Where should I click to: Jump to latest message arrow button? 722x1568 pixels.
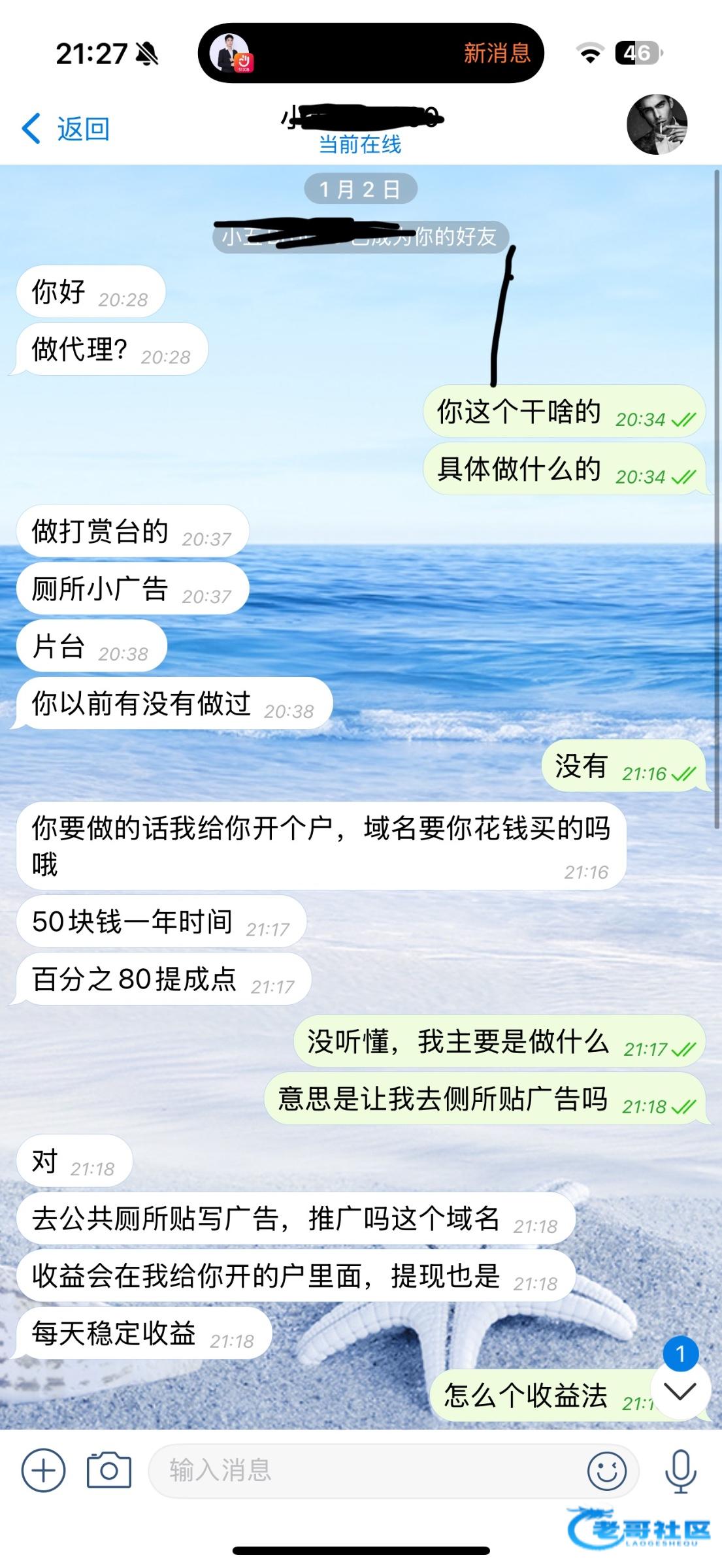coord(680,1392)
